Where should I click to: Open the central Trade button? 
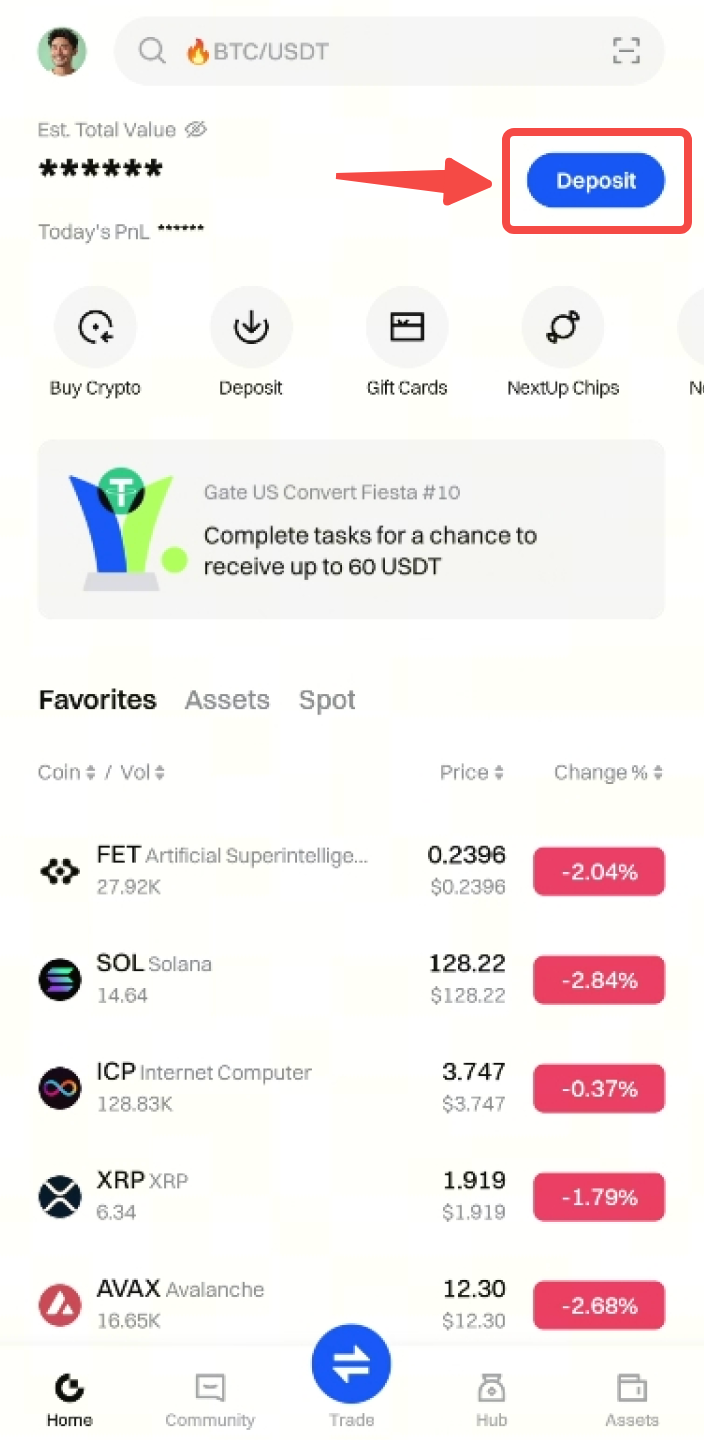(x=351, y=1367)
